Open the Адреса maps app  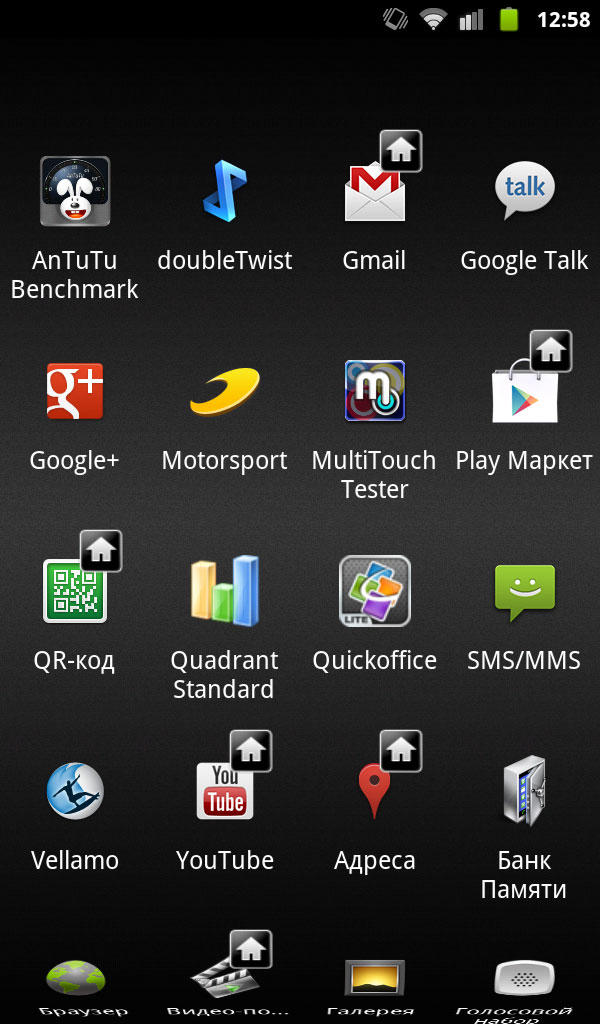click(375, 791)
